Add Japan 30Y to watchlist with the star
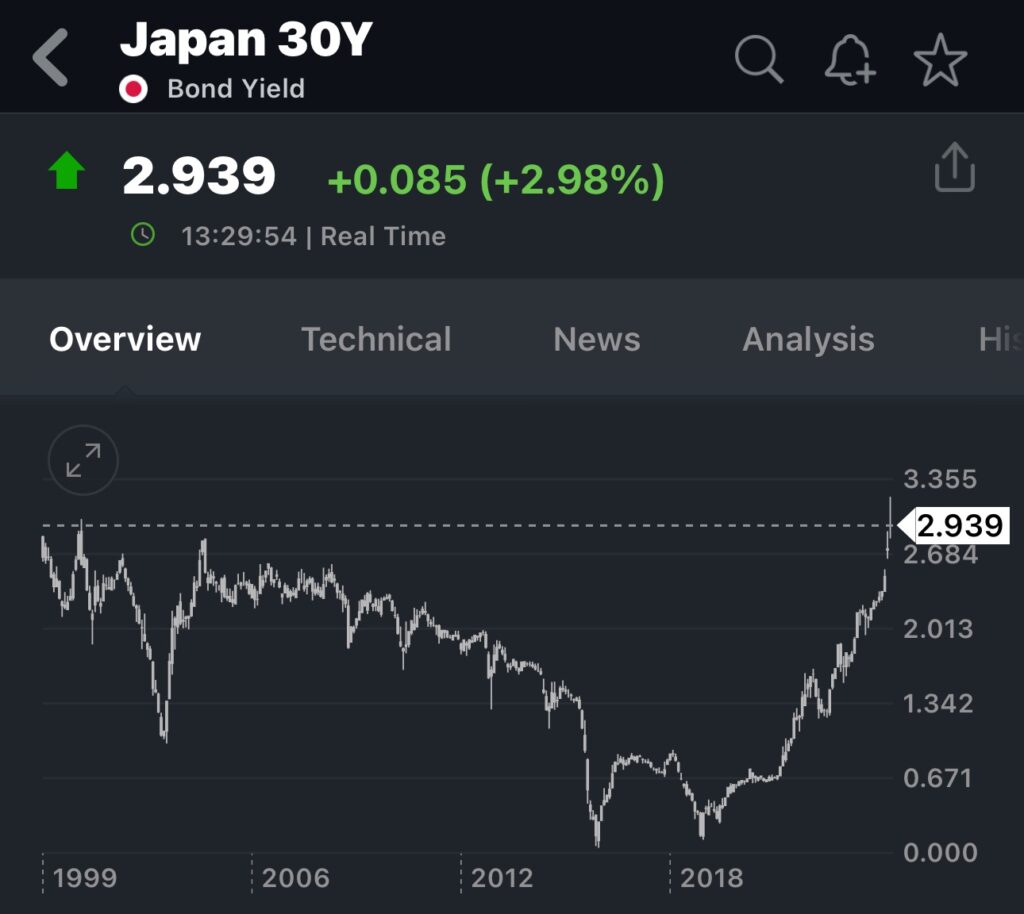The height and width of the screenshot is (914, 1024). (x=940, y=61)
